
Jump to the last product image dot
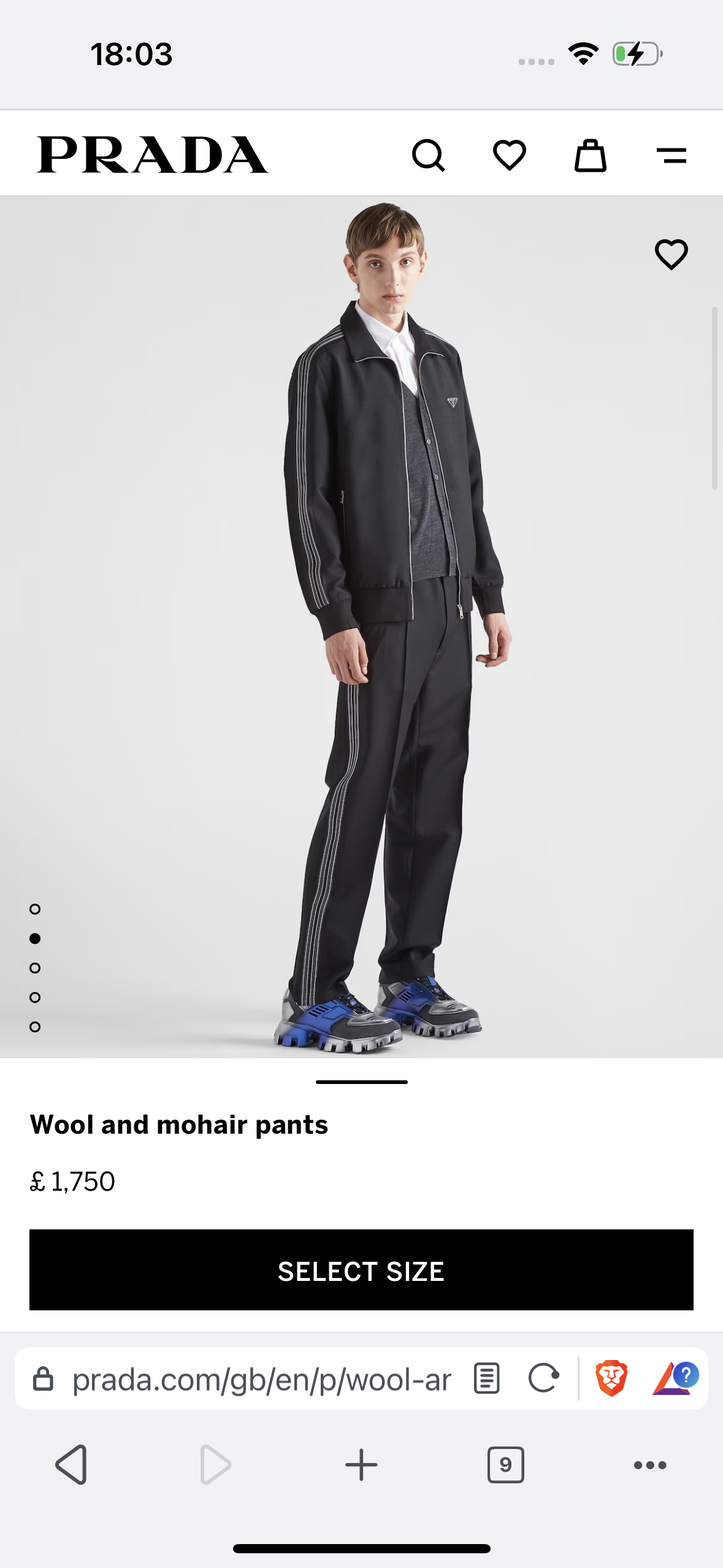coord(35,1027)
